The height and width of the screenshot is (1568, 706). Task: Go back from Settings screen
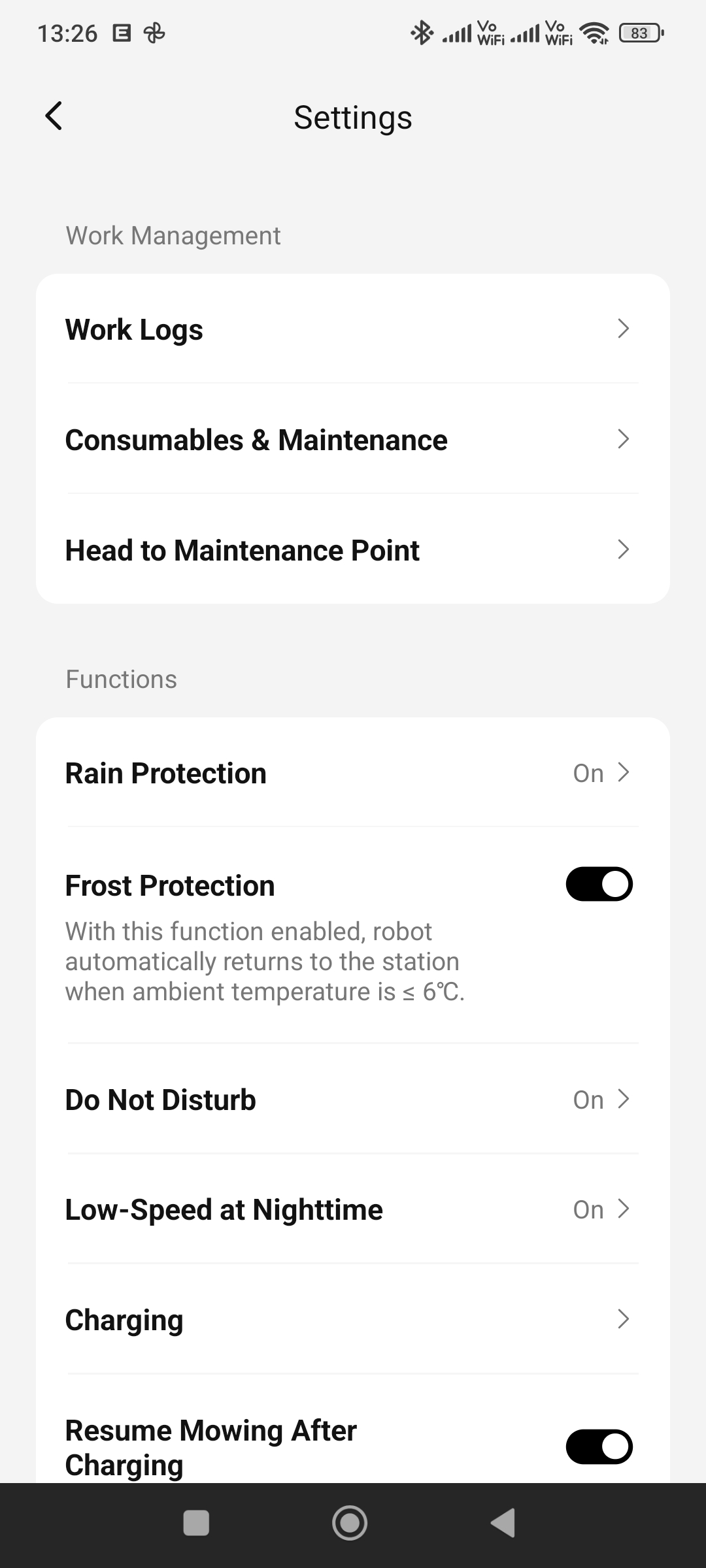coord(54,116)
